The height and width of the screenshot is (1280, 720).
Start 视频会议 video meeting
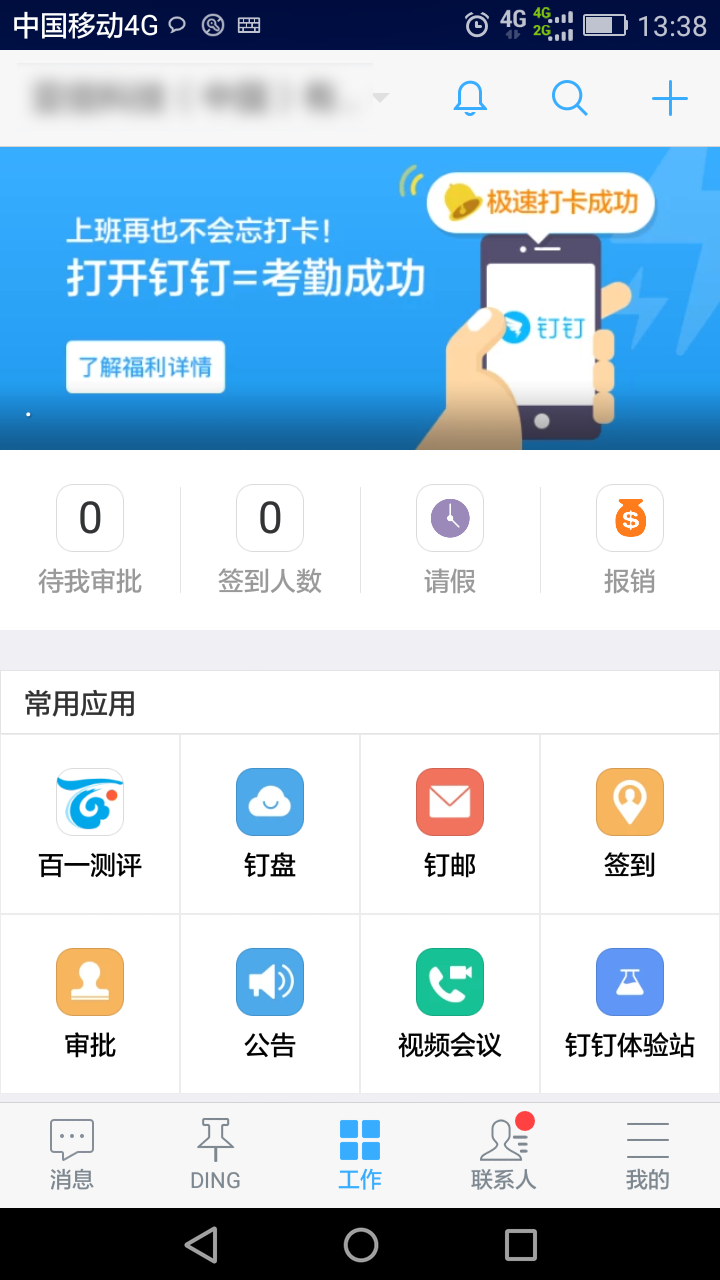(x=450, y=1003)
